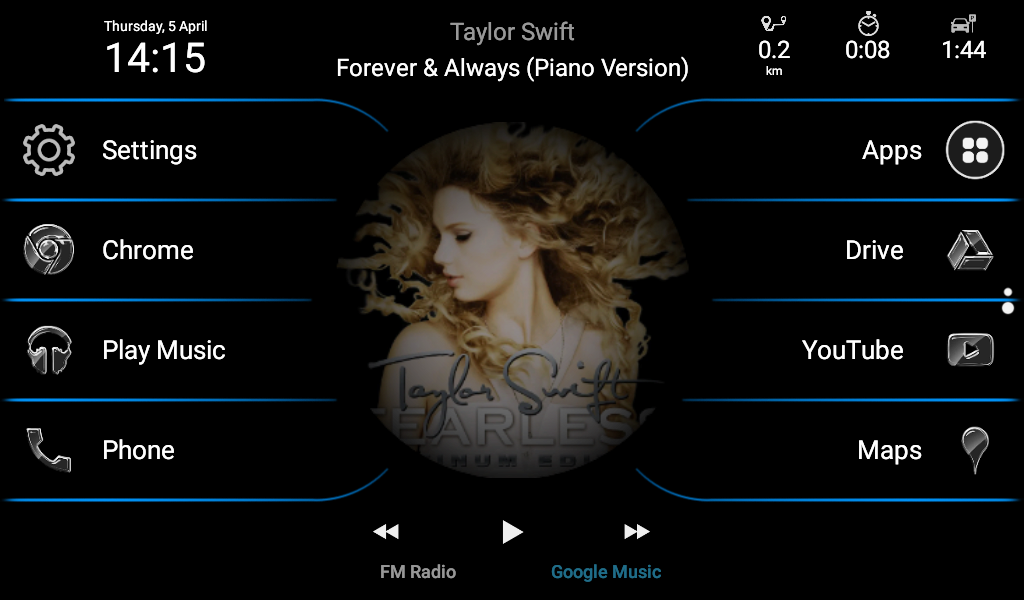1024x600 pixels.
Task: Go back to previous track
Action: 386,531
